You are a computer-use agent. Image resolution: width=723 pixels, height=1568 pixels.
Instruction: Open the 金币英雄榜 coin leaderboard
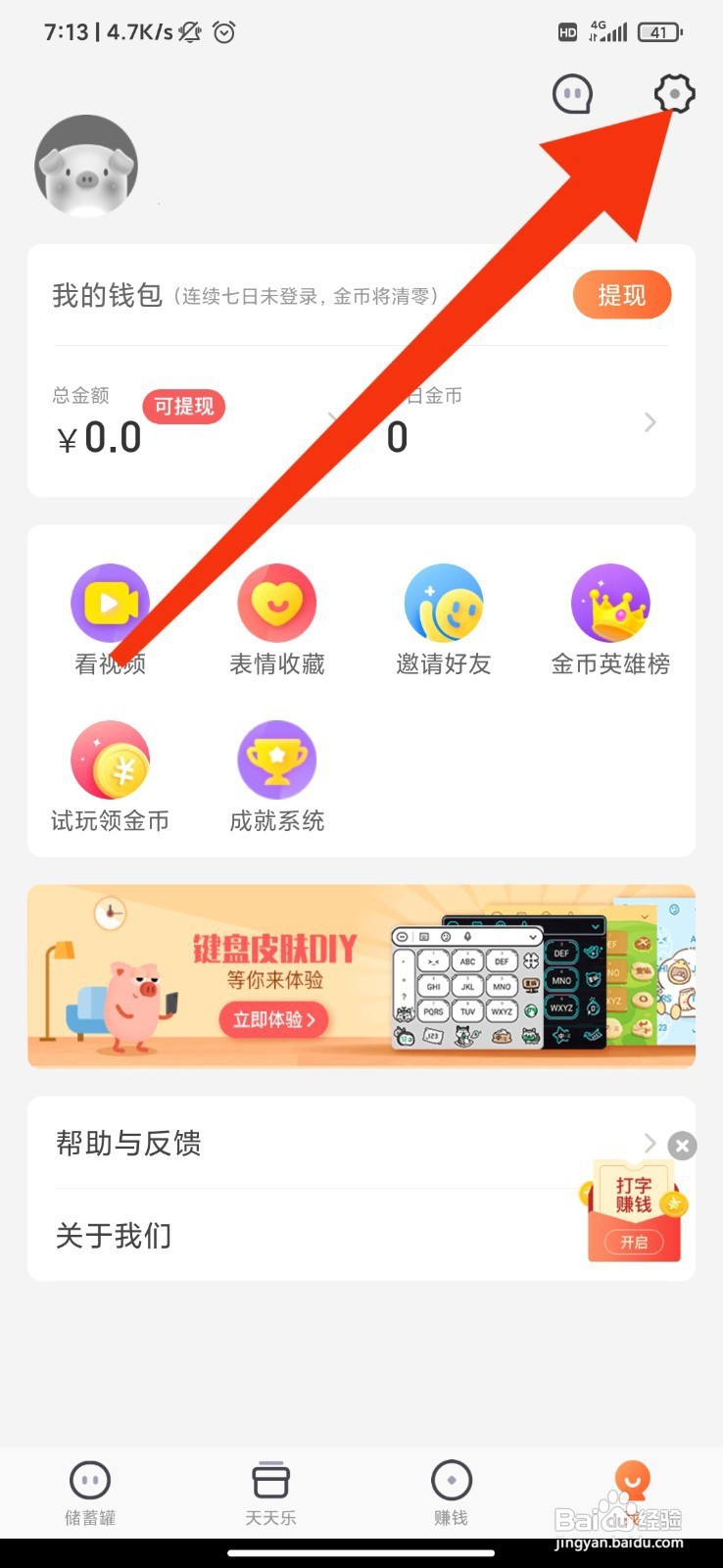point(609,617)
